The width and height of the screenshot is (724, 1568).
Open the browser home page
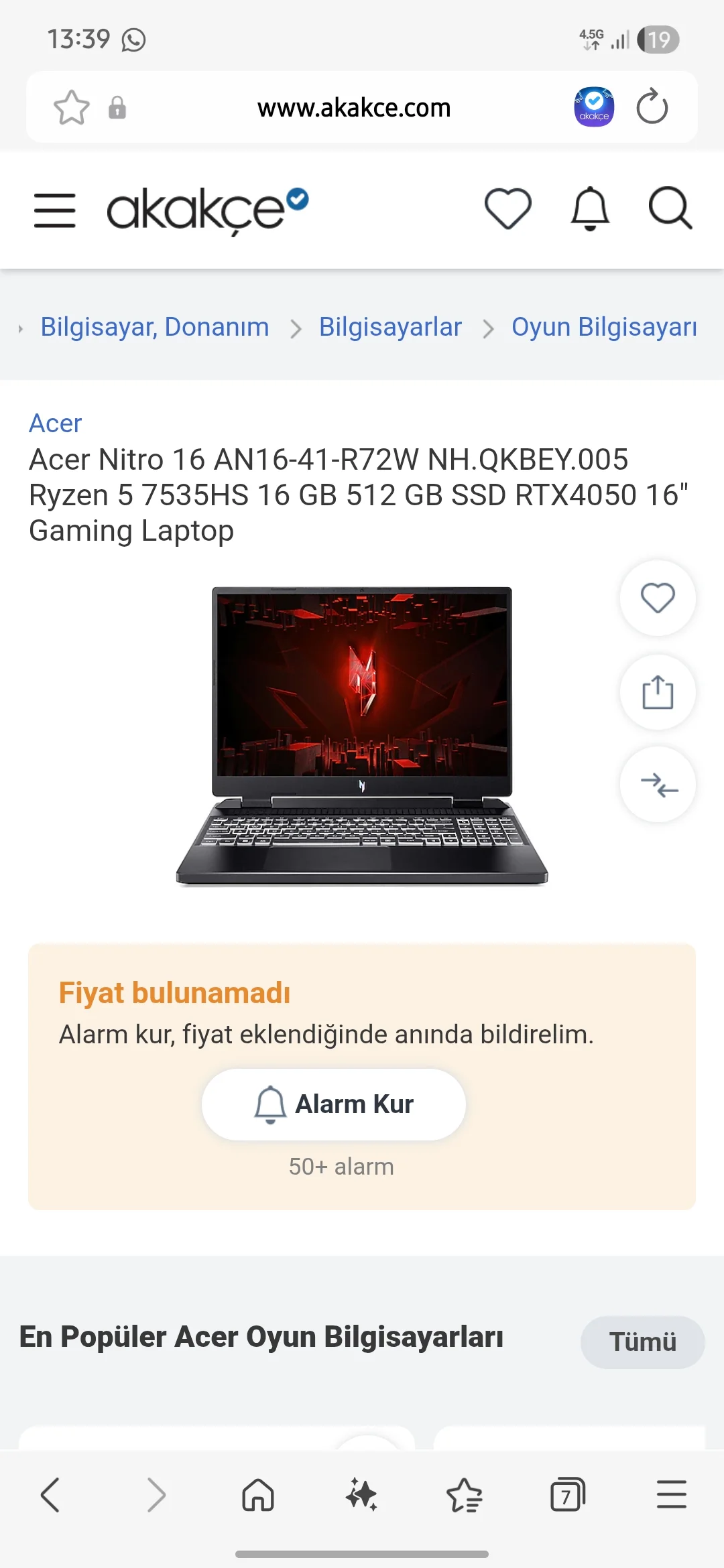pyautogui.click(x=258, y=1495)
